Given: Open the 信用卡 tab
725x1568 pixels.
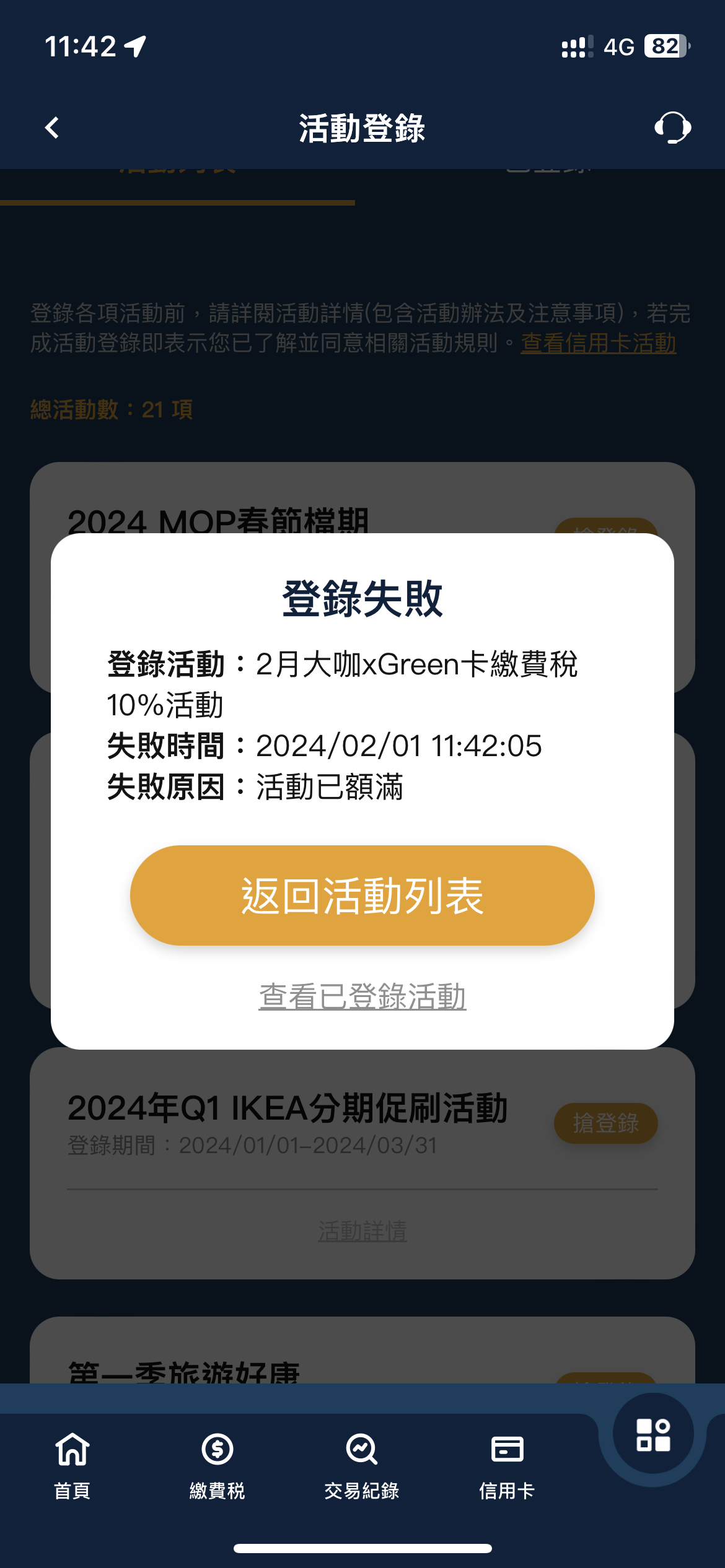Looking at the screenshot, I should pos(507,1465).
